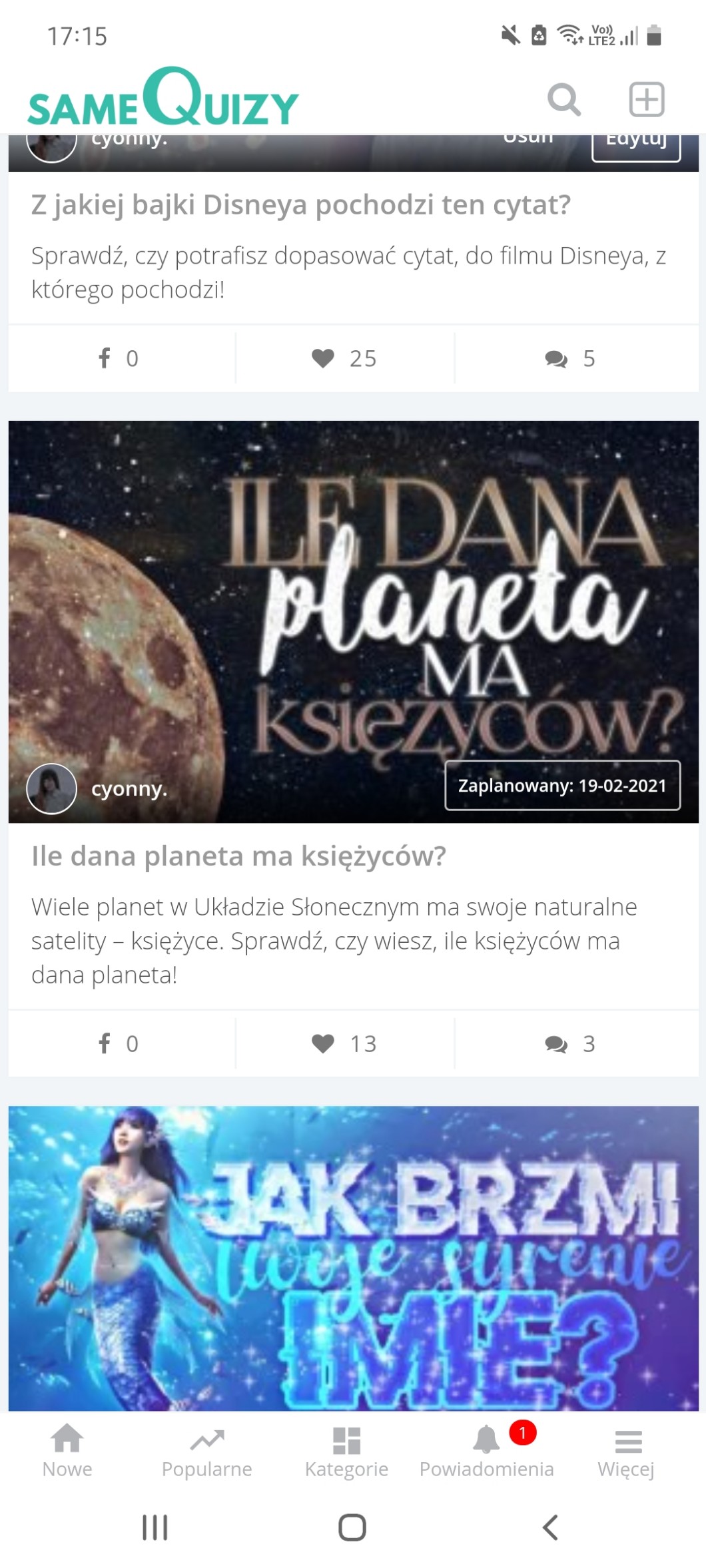This screenshot has width=706, height=1568.
Task: Like the Disney quote quiz
Action: (x=344, y=358)
